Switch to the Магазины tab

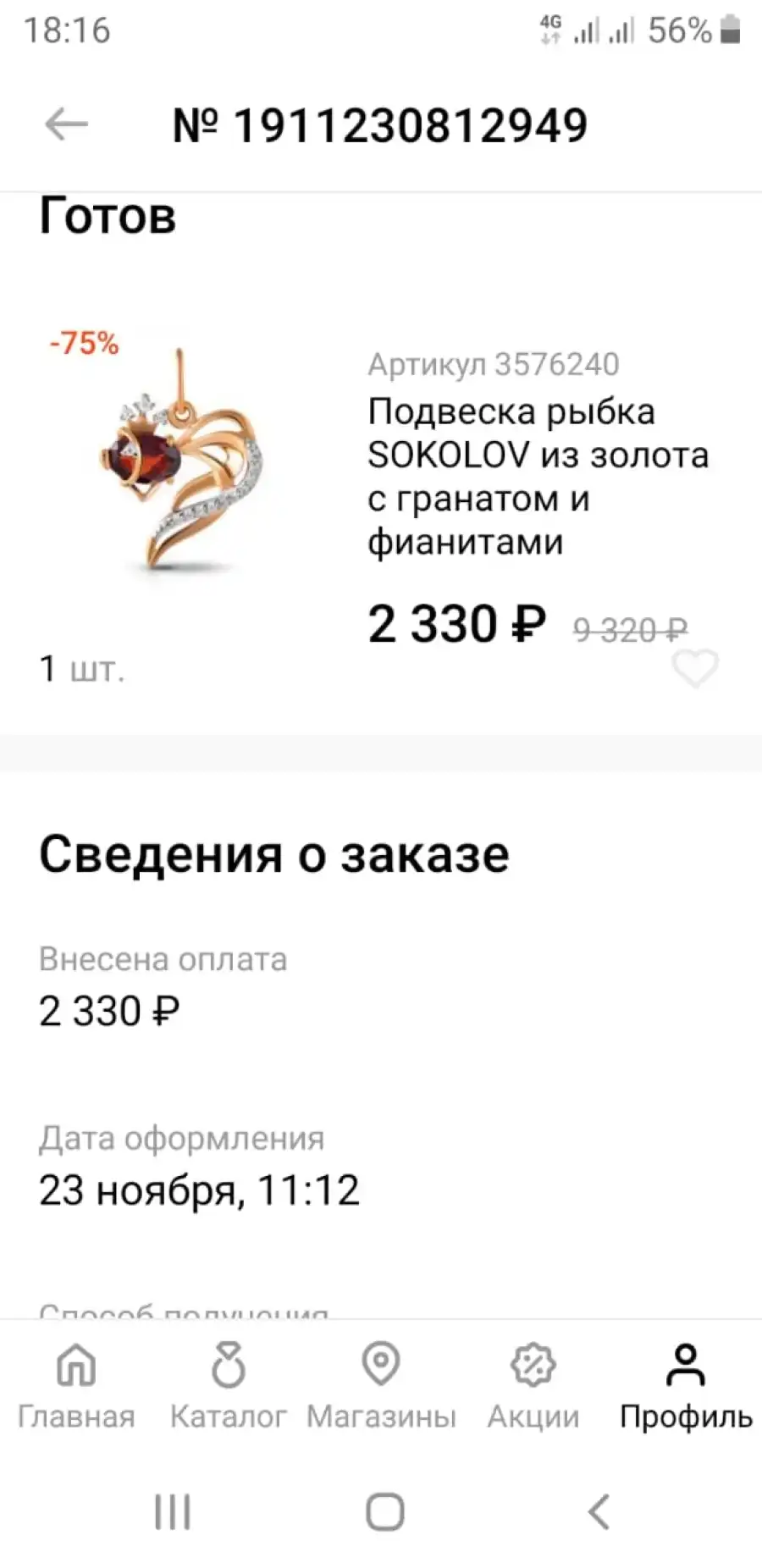tap(381, 1387)
